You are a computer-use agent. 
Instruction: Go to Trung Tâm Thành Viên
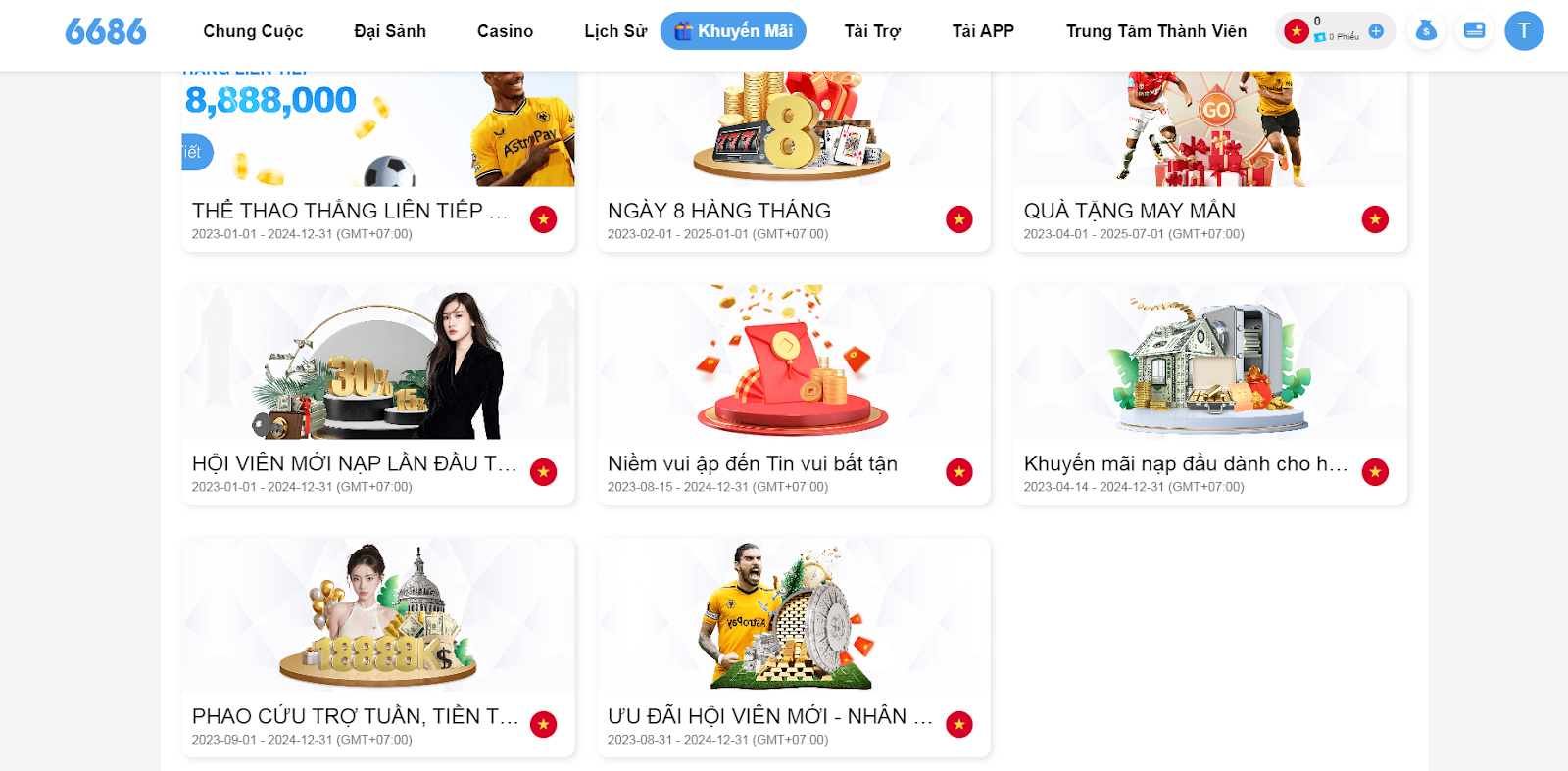[1156, 31]
